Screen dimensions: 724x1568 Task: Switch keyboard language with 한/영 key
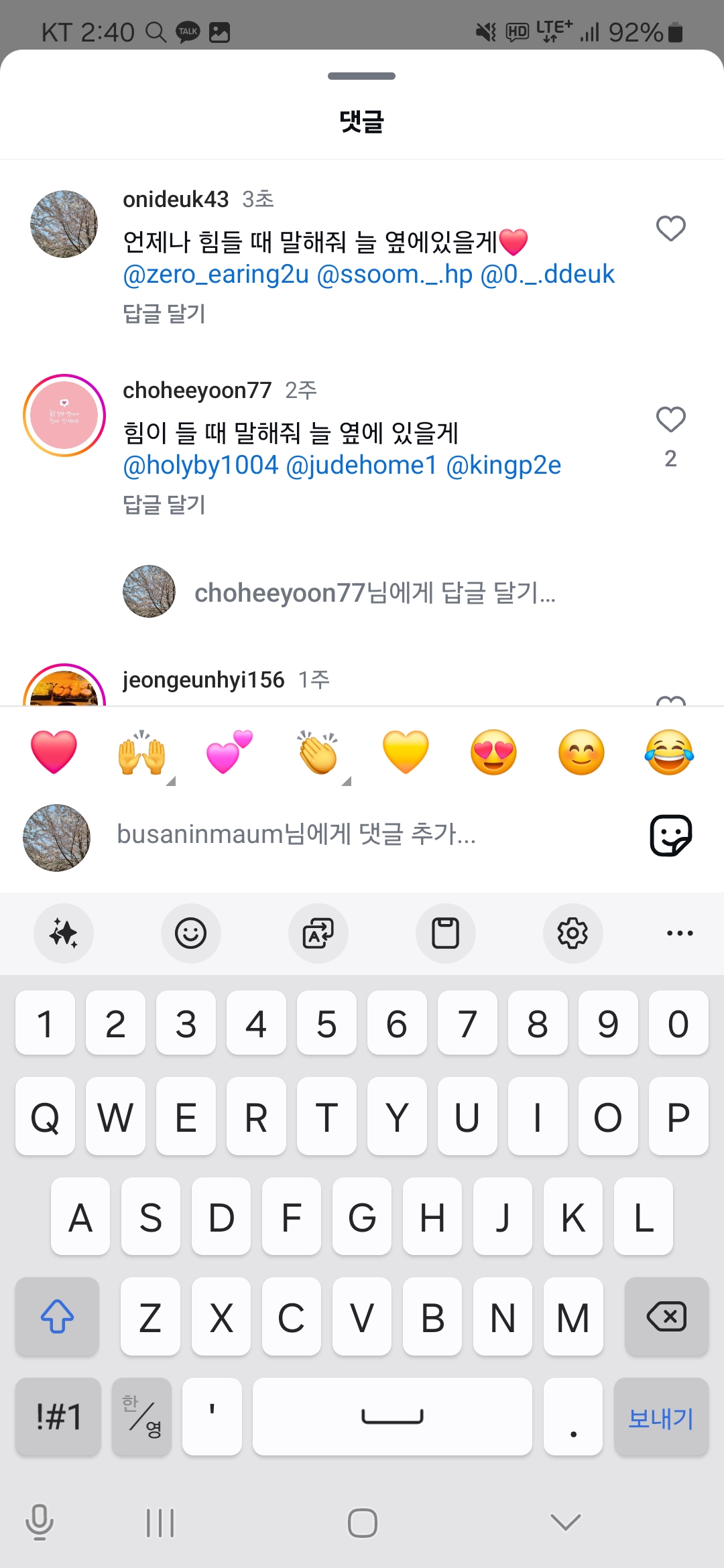(141, 1416)
